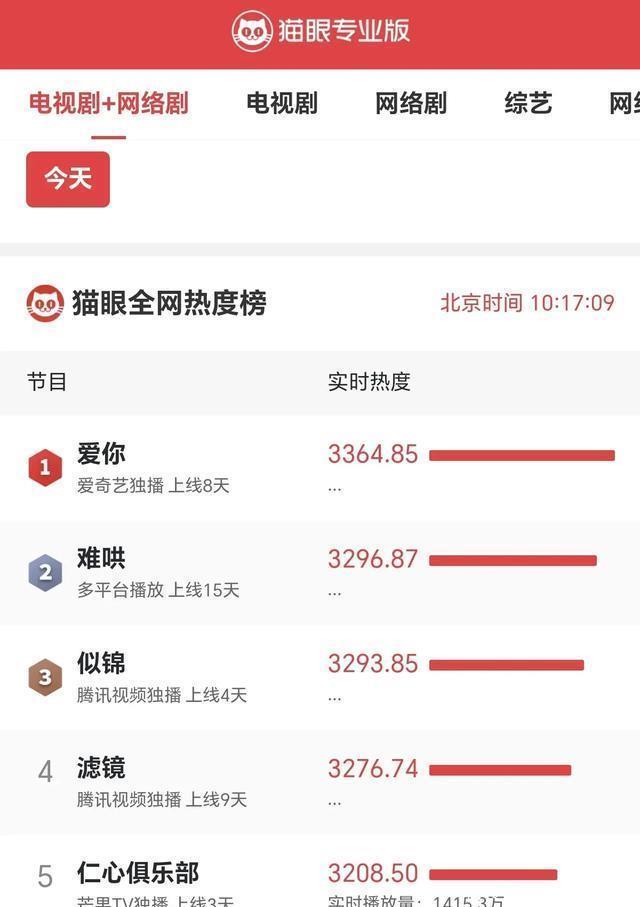Viewport: 640px width, 907px height.
Task: View details for 似锦
Action: point(102,664)
